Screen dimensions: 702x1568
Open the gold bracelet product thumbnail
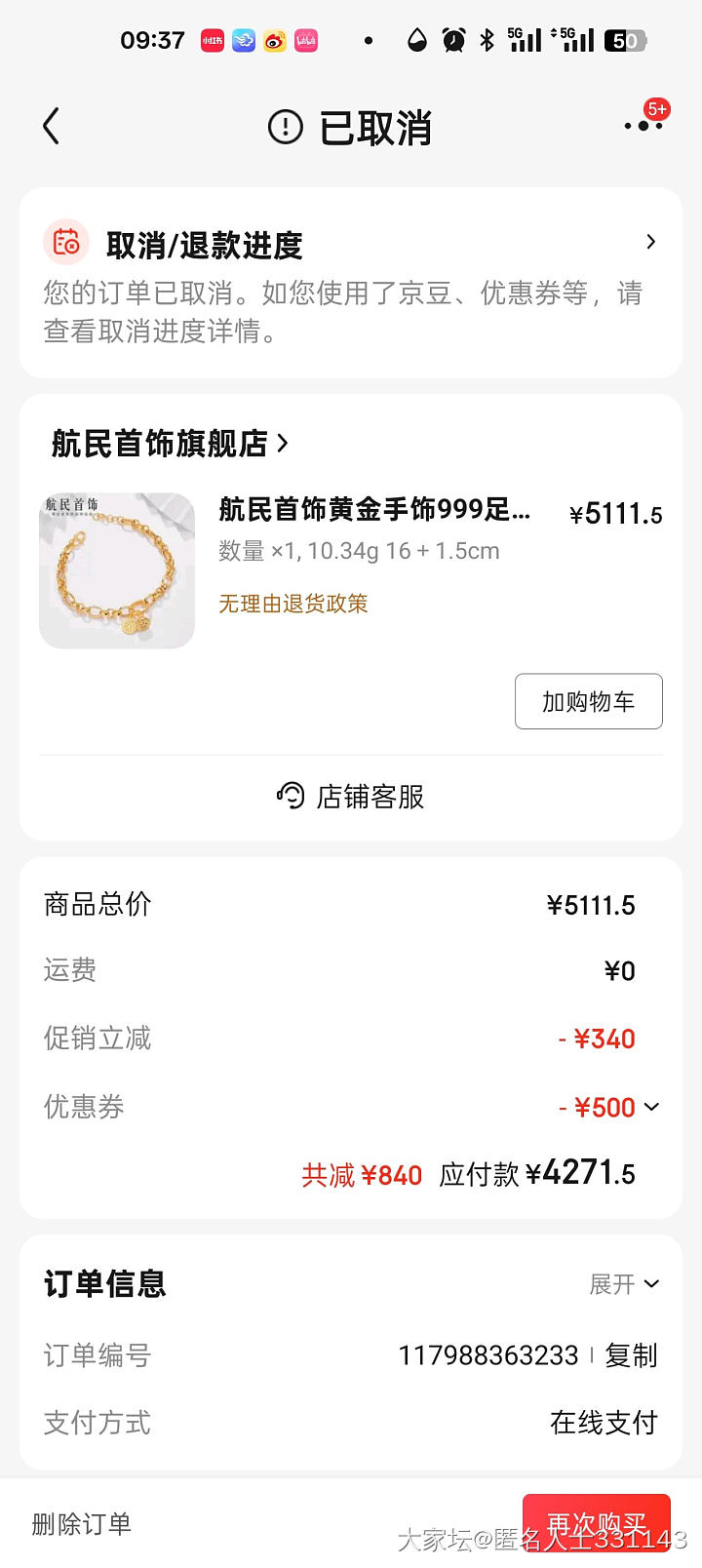(117, 570)
